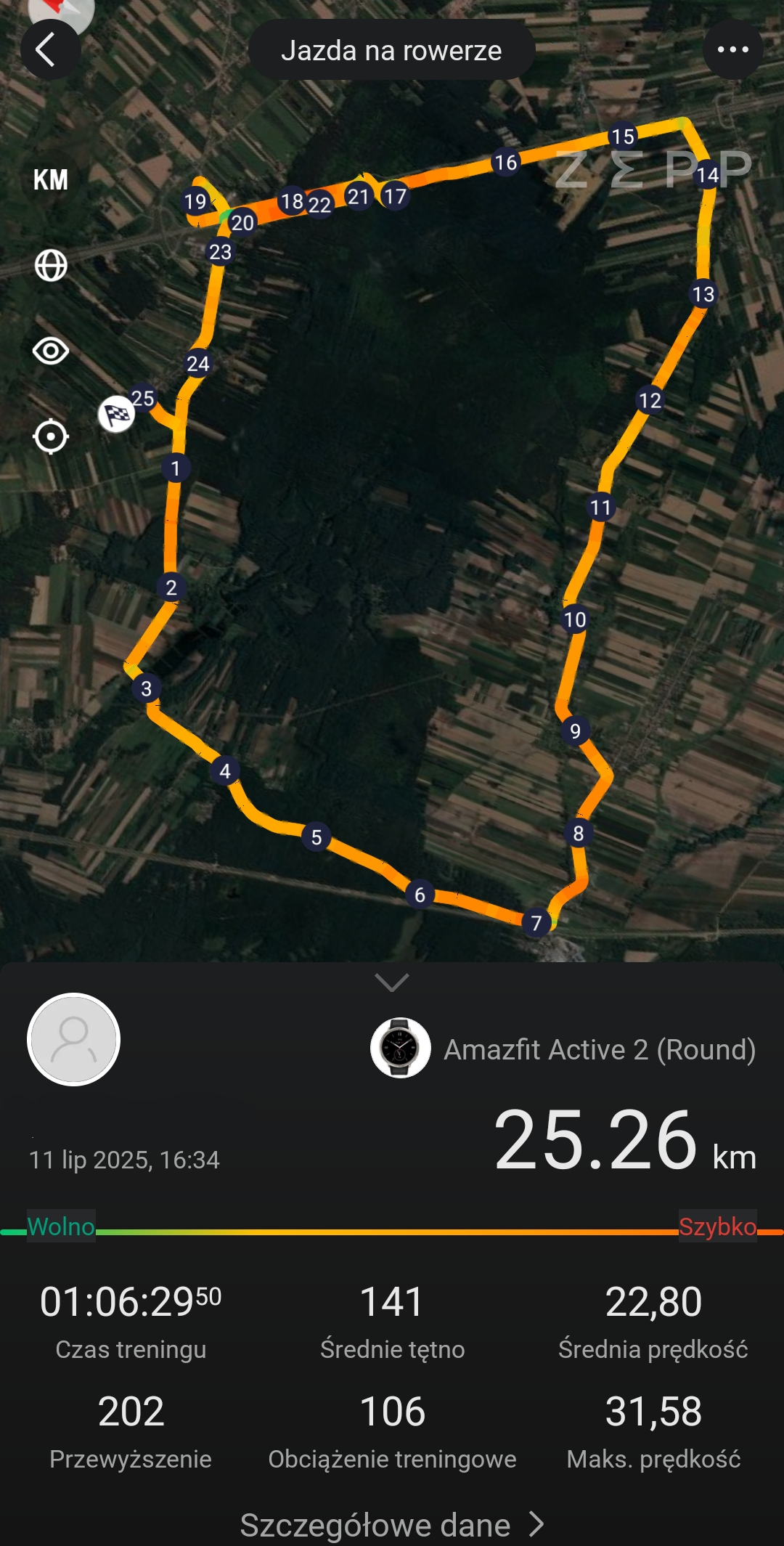
Task: Open the profile avatar
Action: 73,1039
